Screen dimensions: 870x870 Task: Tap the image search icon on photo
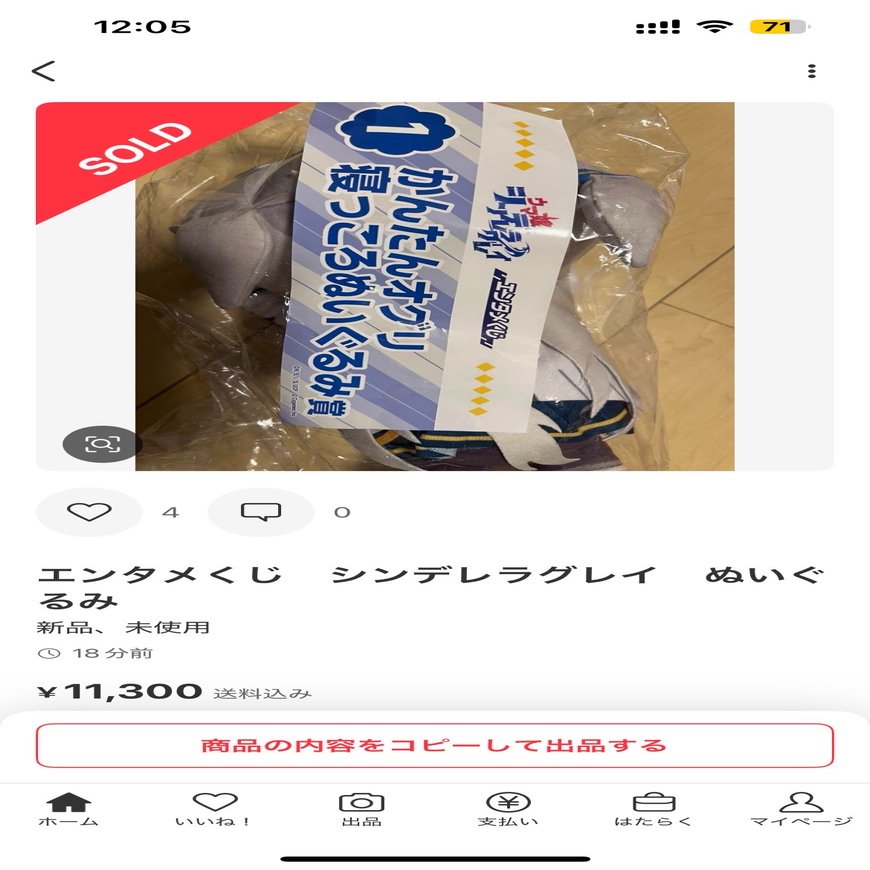101,444
